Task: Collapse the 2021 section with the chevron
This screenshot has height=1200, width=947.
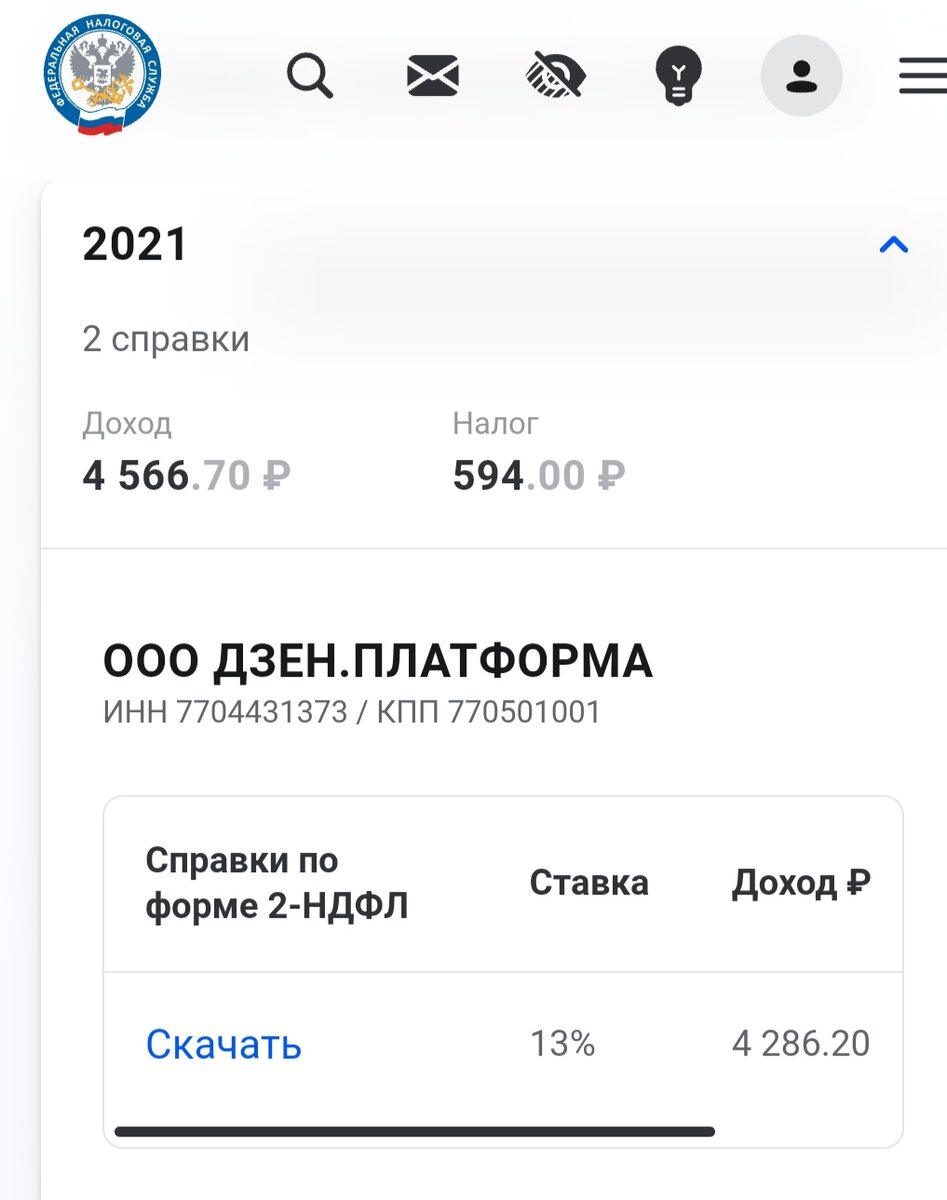Action: pyautogui.click(x=893, y=245)
